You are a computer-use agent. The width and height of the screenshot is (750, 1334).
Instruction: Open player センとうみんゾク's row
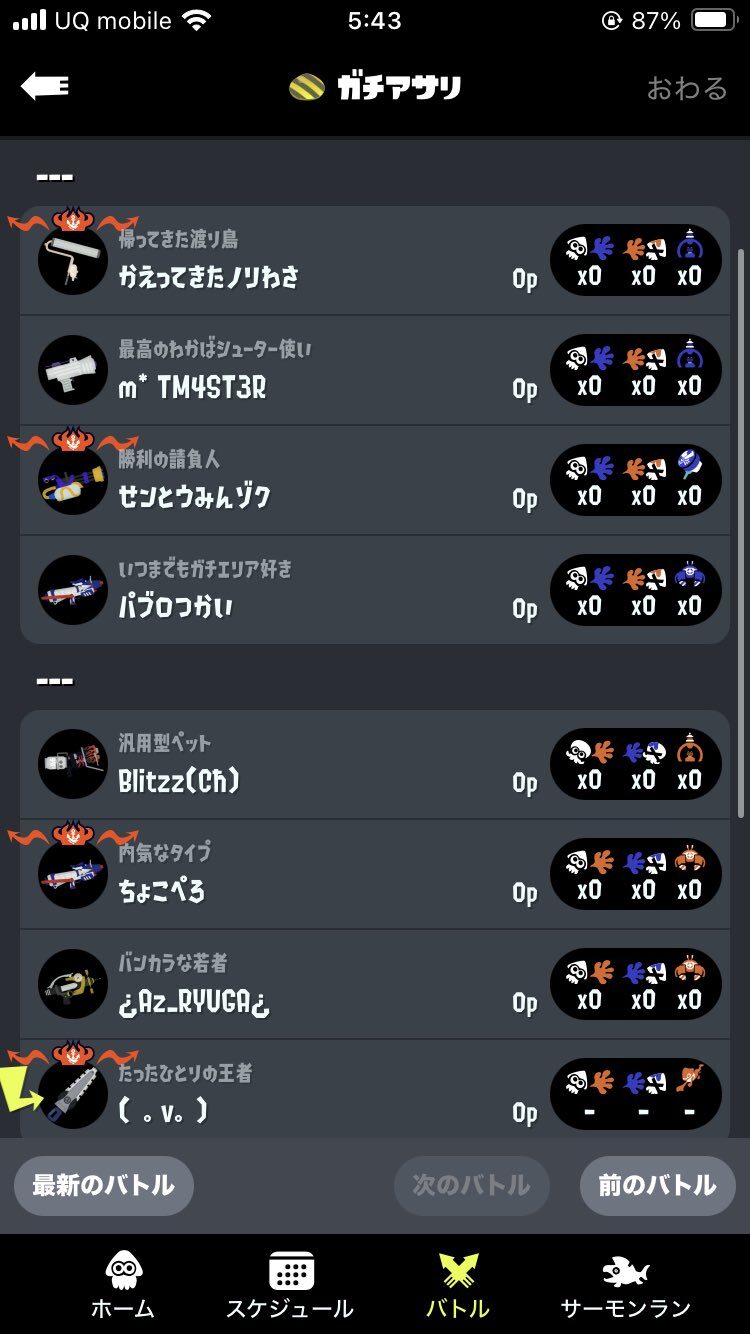pyautogui.click(x=300, y=481)
